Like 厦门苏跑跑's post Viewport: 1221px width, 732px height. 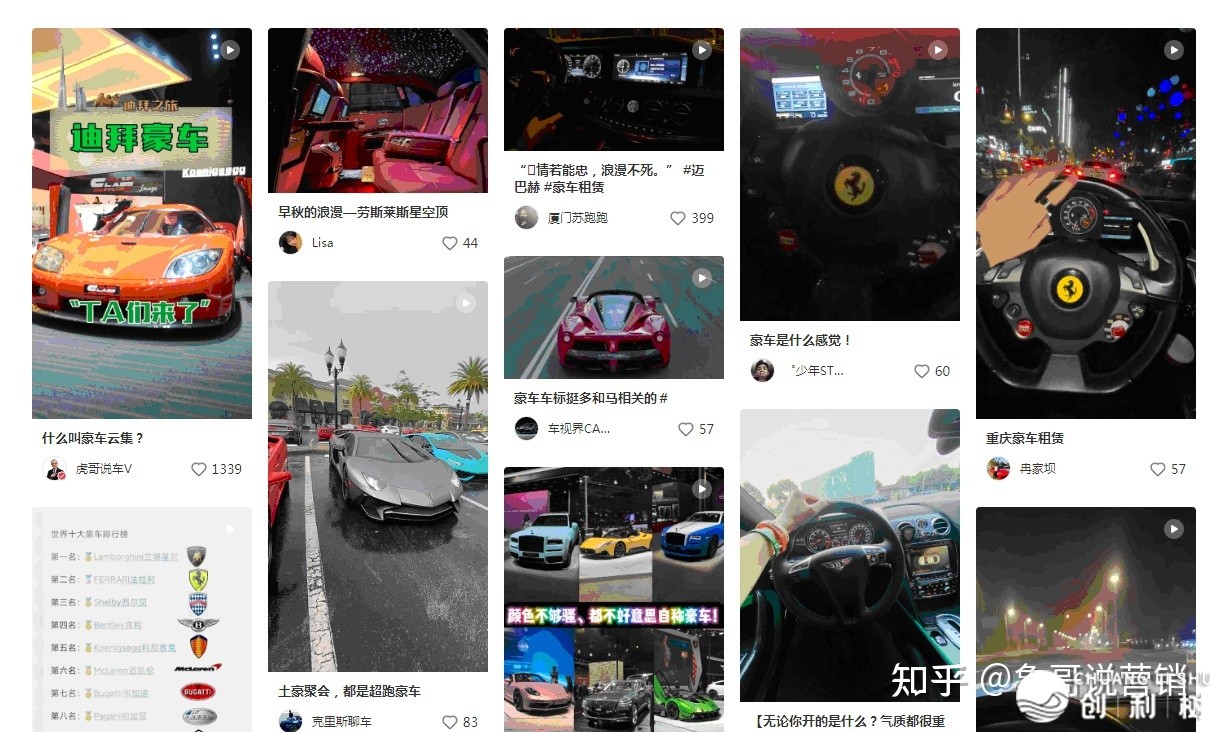coord(678,218)
